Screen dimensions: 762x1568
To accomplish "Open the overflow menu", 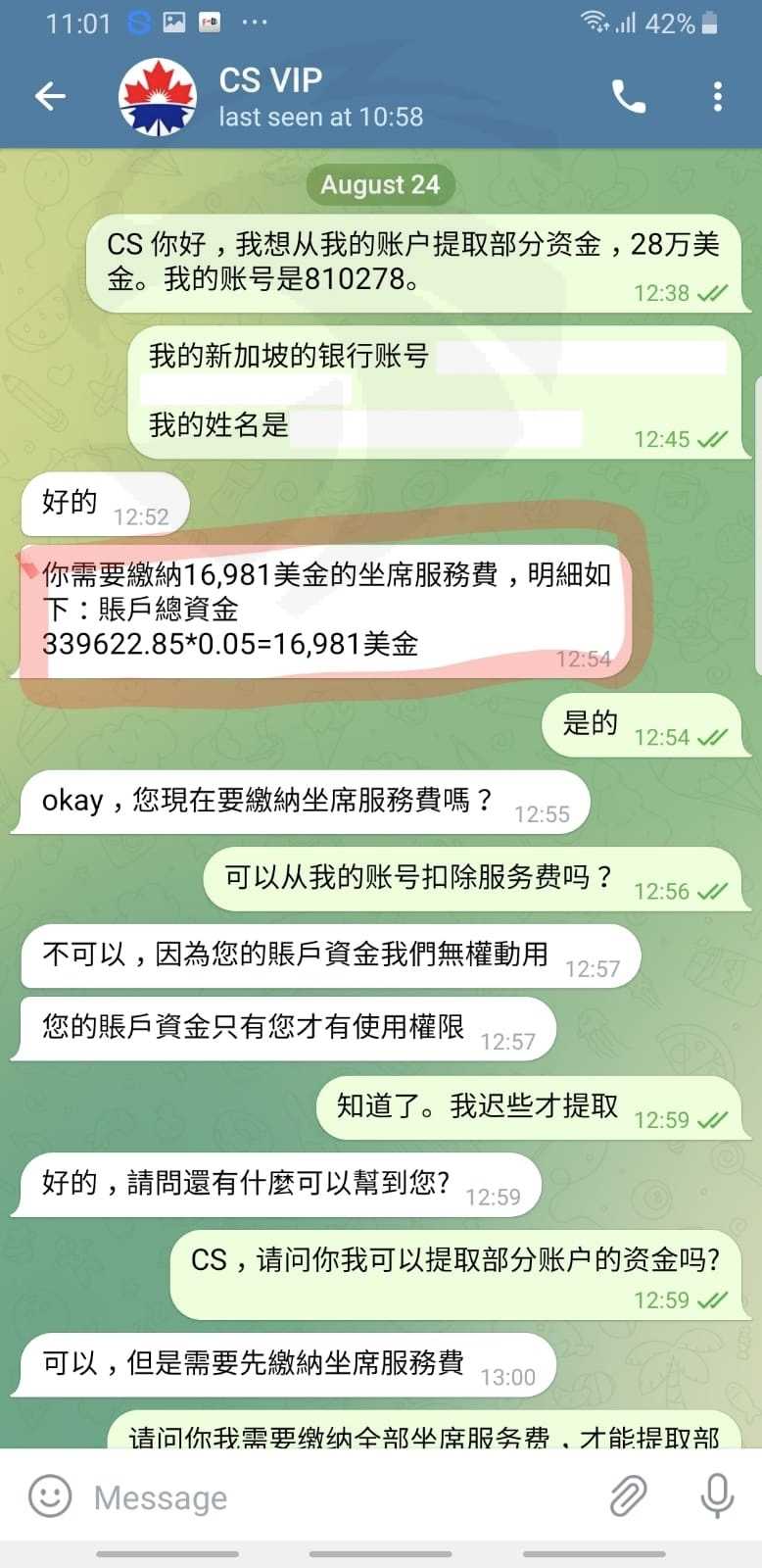I will pos(718,96).
